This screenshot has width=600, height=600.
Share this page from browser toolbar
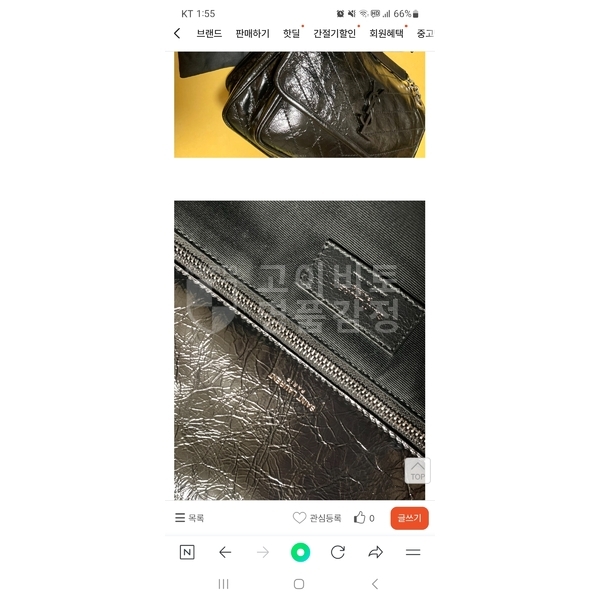(375, 552)
